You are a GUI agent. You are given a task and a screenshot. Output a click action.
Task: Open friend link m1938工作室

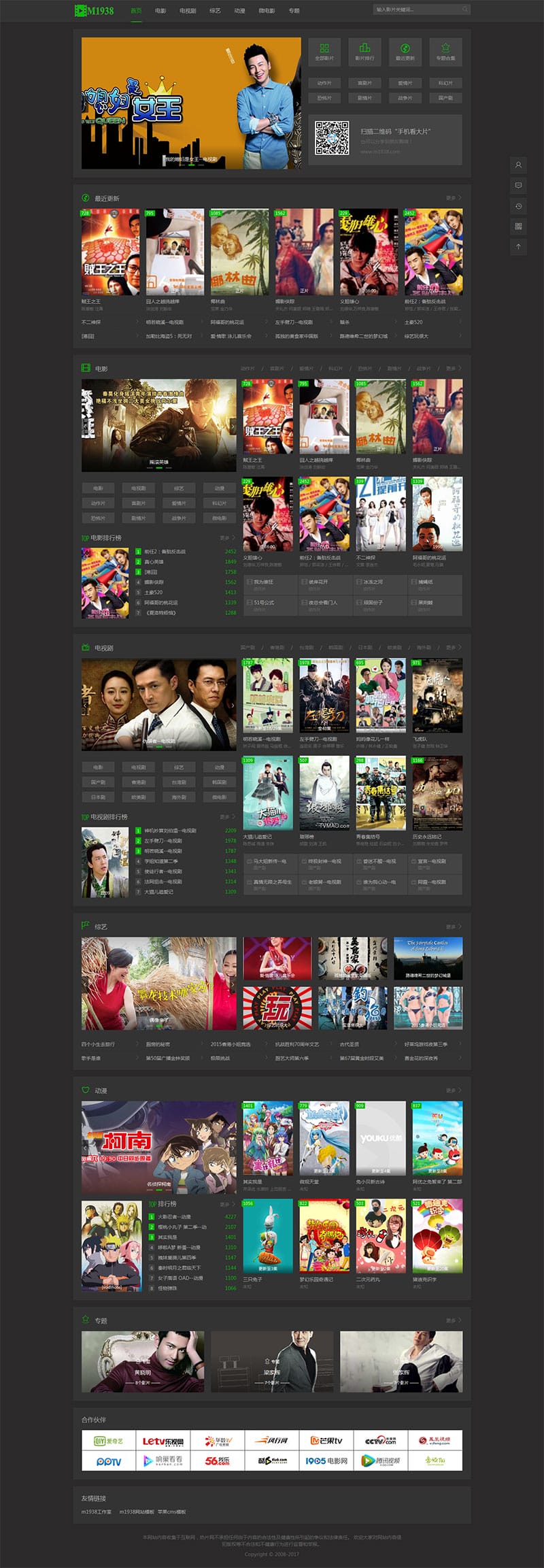(x=97, y=1512)
